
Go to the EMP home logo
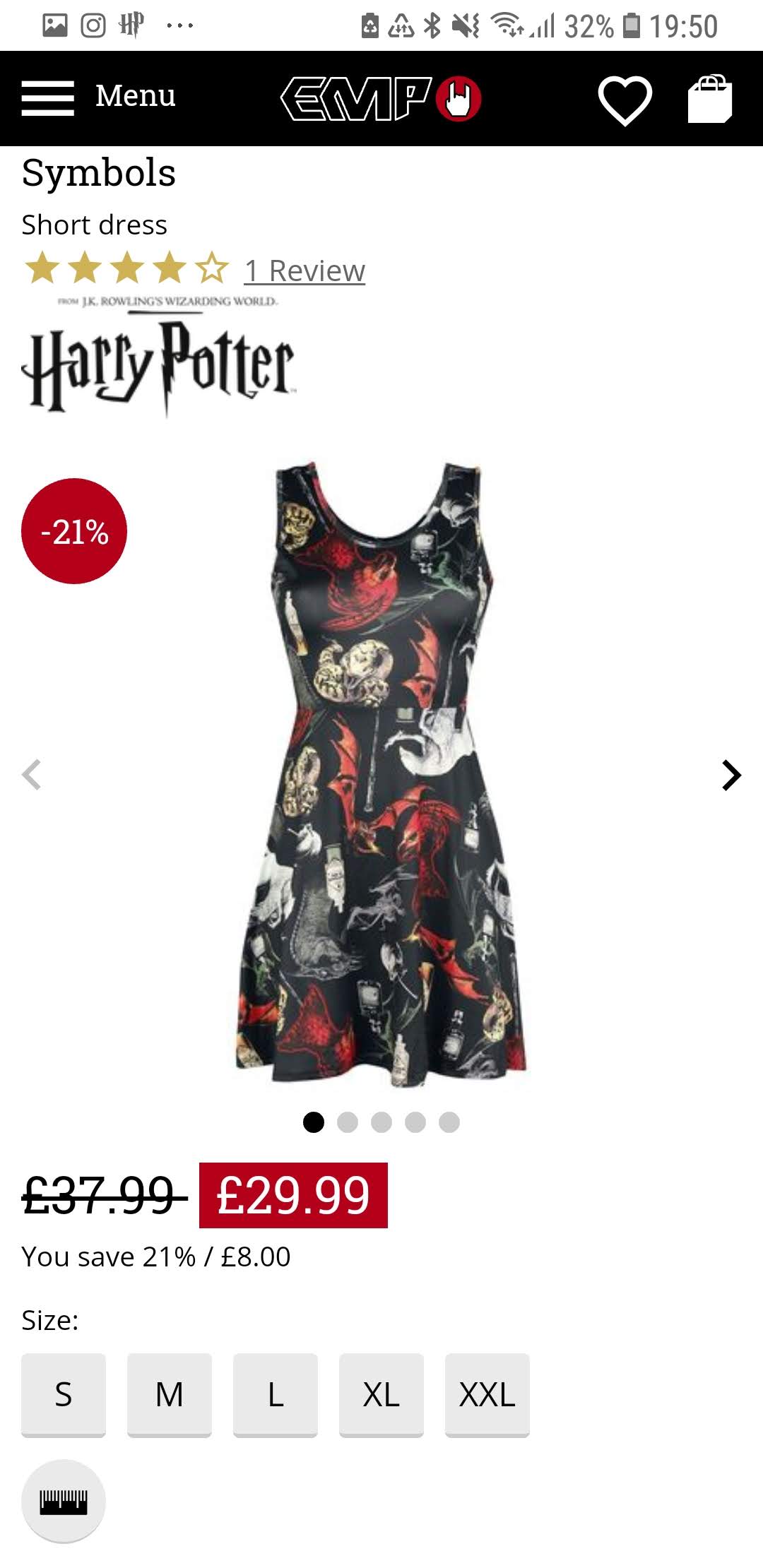click(381, 98)
